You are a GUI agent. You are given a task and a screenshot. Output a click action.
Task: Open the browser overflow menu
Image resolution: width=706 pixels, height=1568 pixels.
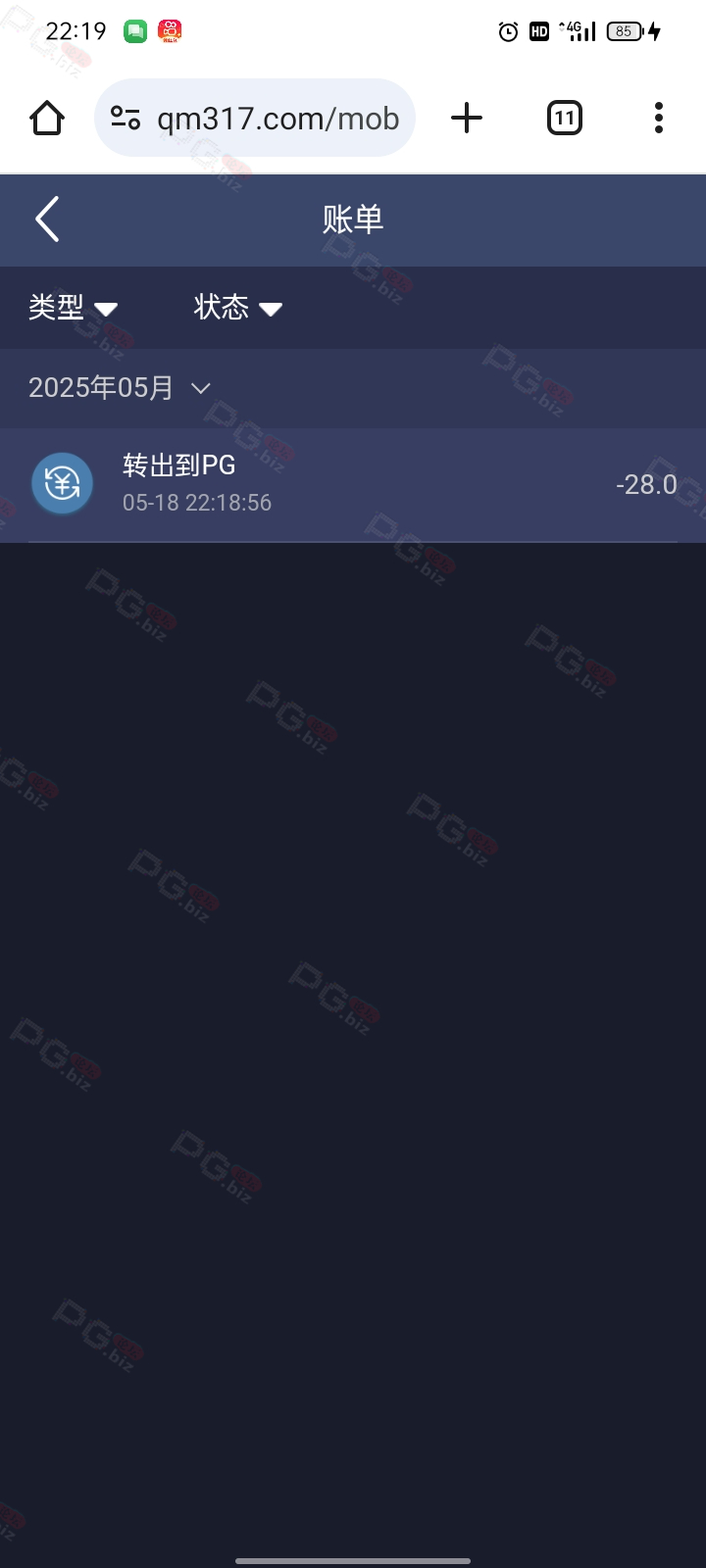658,119
